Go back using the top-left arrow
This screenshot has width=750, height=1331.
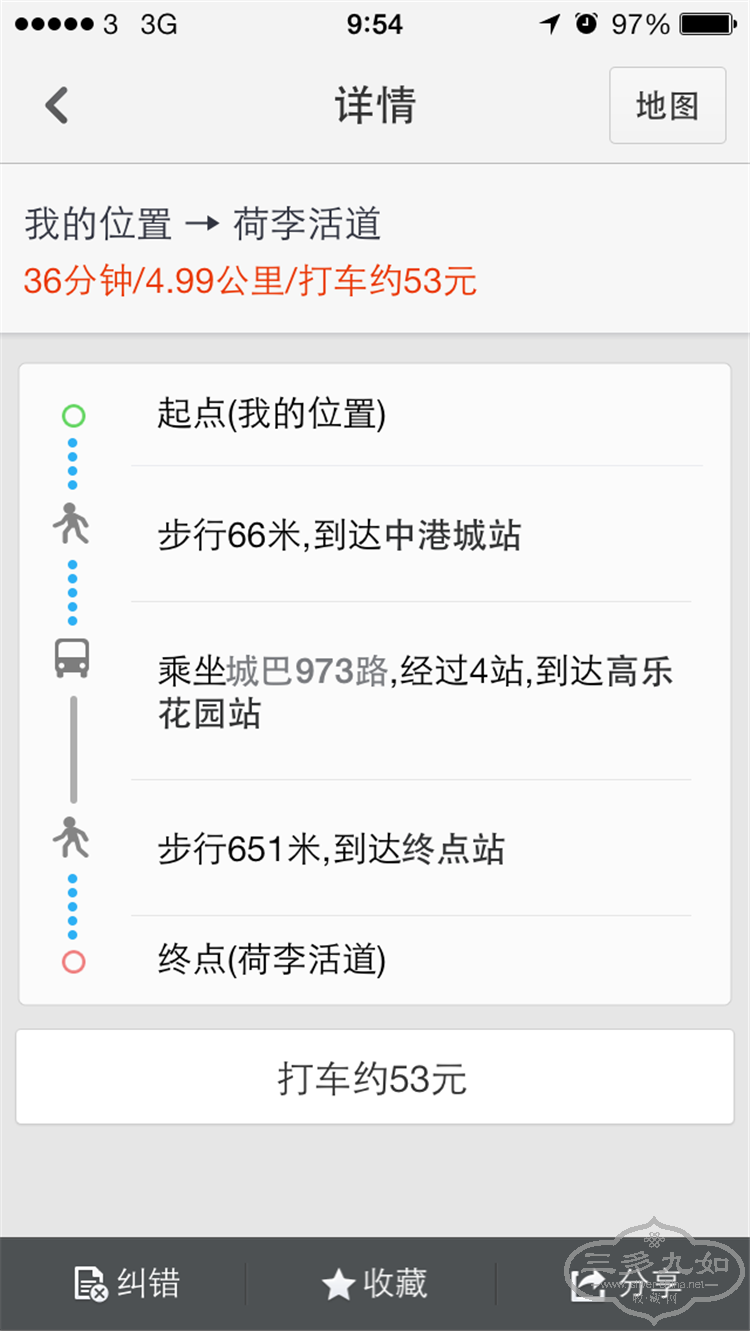click(57, 105)
